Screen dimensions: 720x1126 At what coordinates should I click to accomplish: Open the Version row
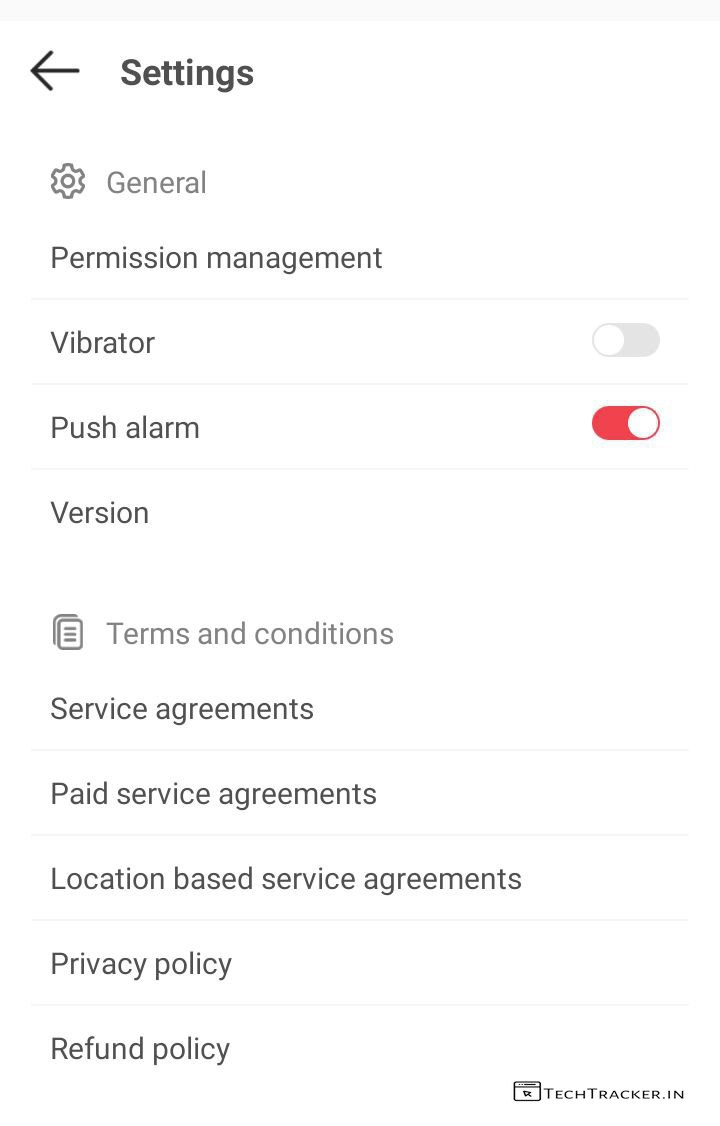point(100,513)
